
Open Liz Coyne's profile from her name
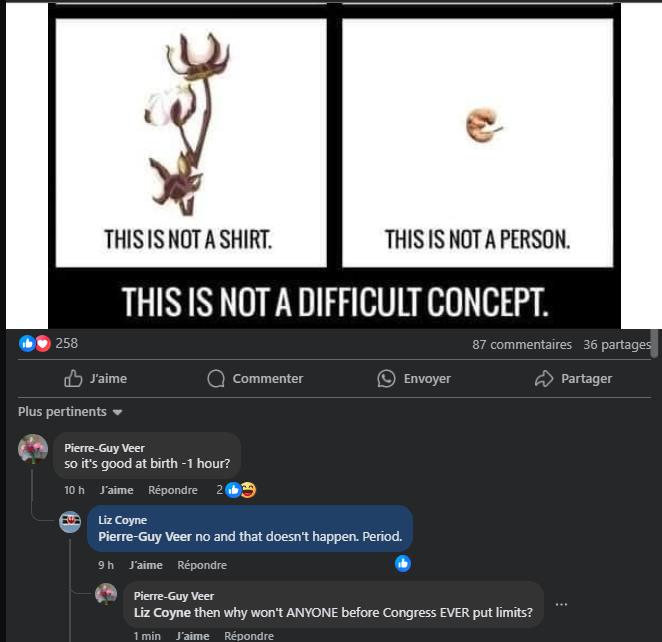click(x=123, y=520)
